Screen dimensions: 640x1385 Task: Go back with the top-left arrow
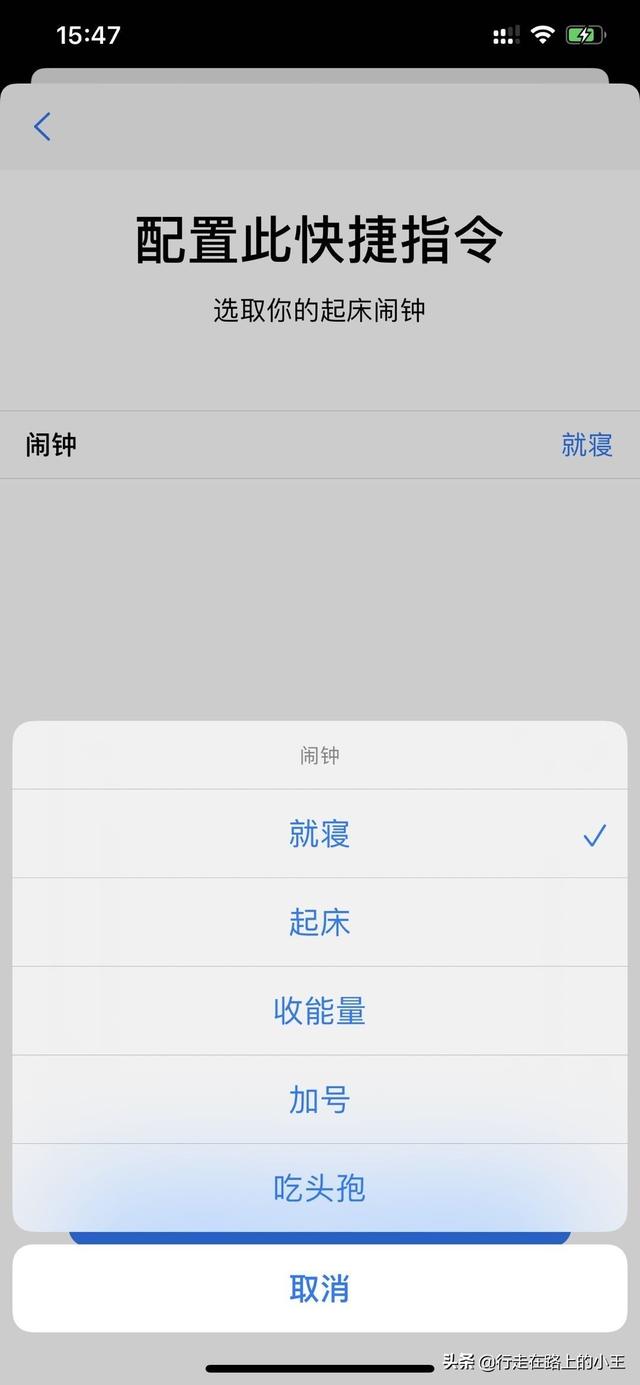pos(42,127)
